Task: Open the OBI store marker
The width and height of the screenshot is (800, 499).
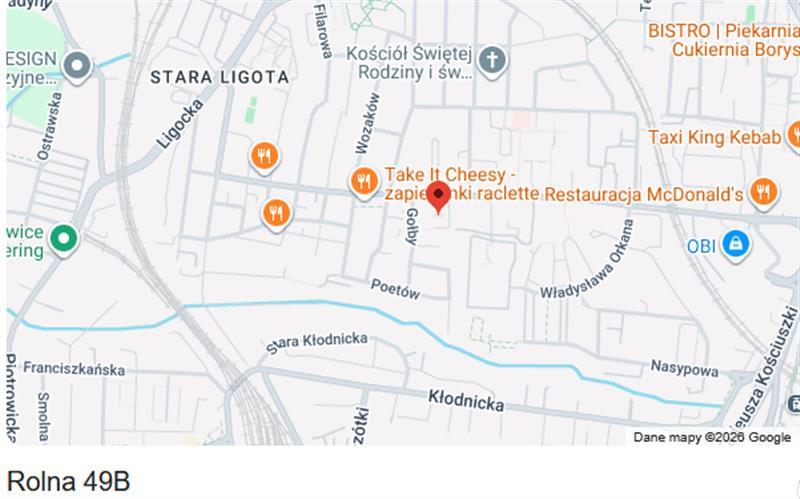Action: tap(736, 243)
